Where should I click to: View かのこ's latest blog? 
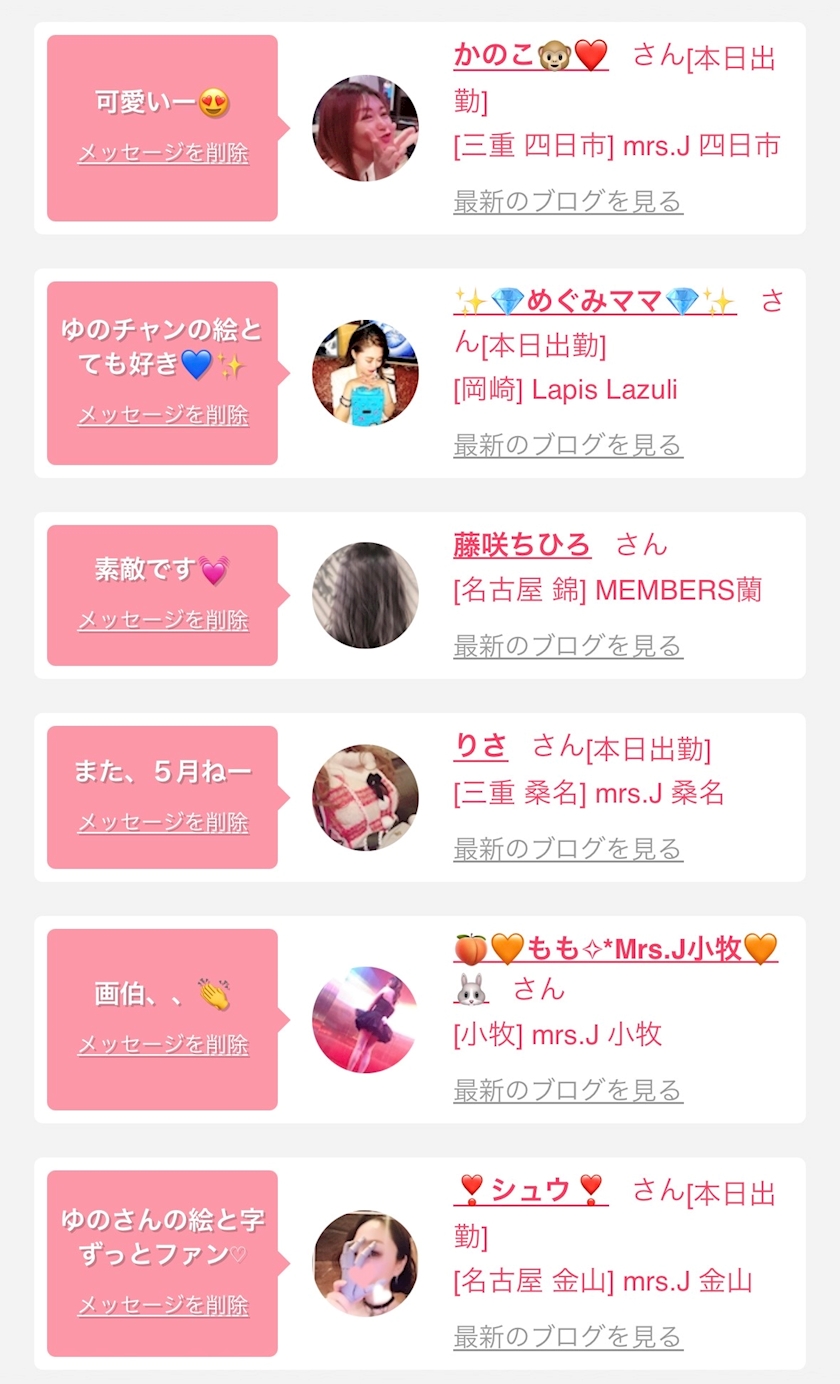(568, 201)
